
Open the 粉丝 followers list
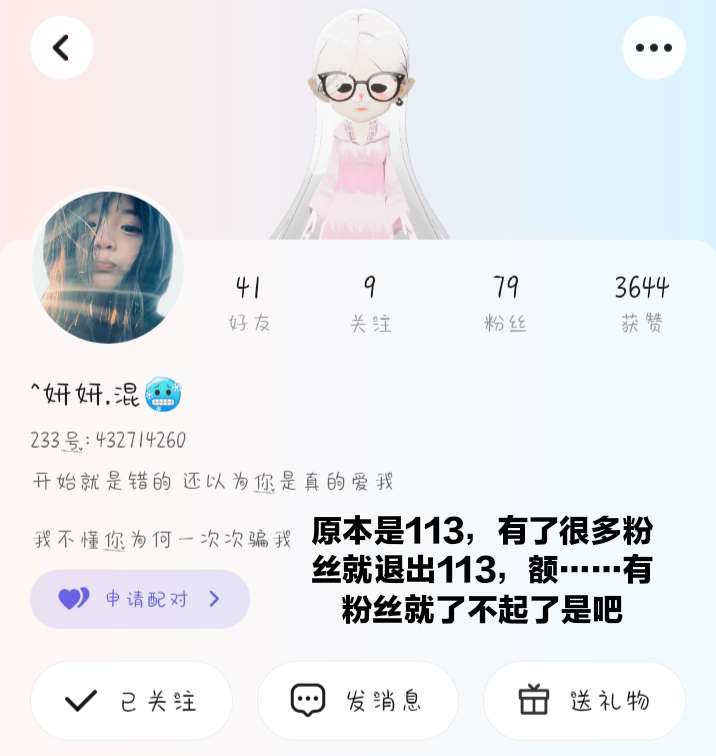505,303
